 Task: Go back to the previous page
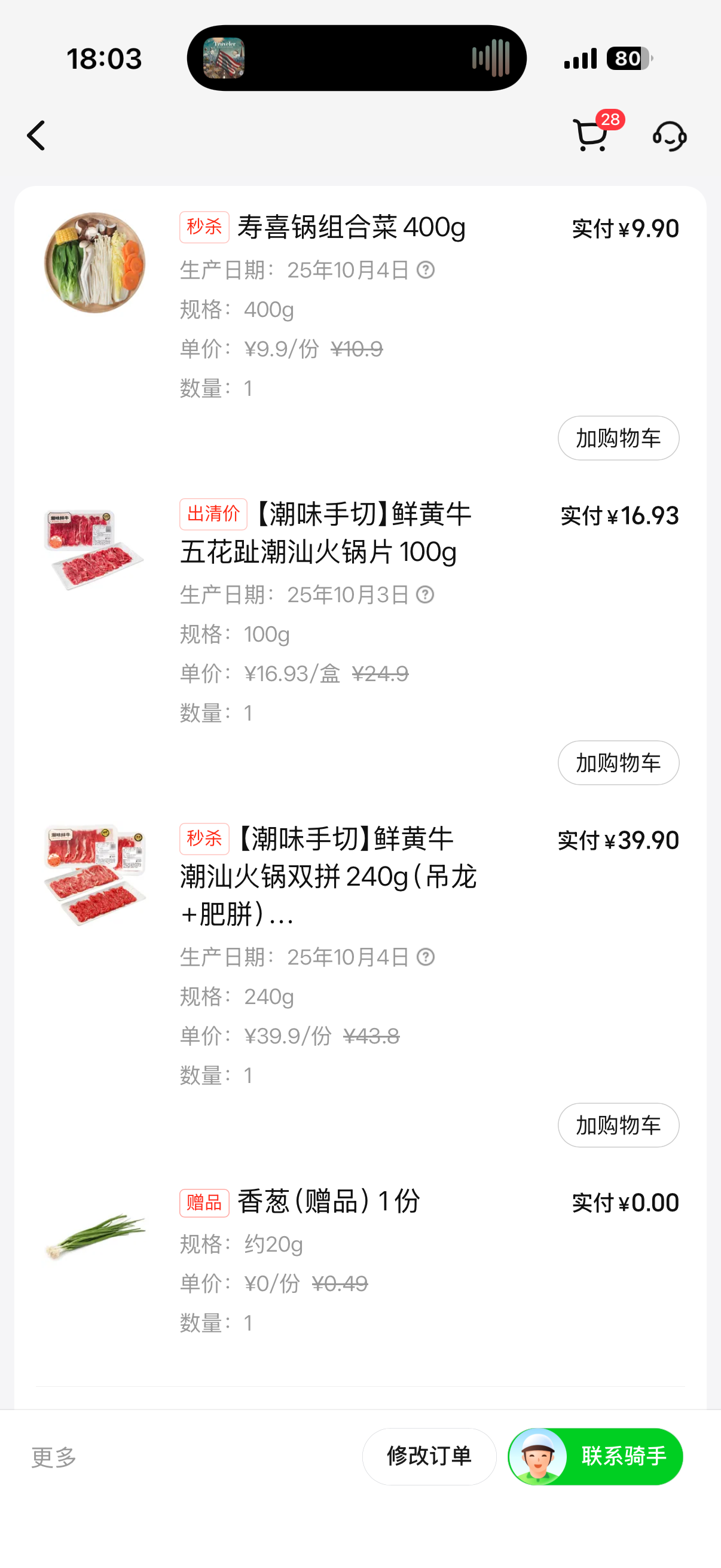tap(36, 135)
